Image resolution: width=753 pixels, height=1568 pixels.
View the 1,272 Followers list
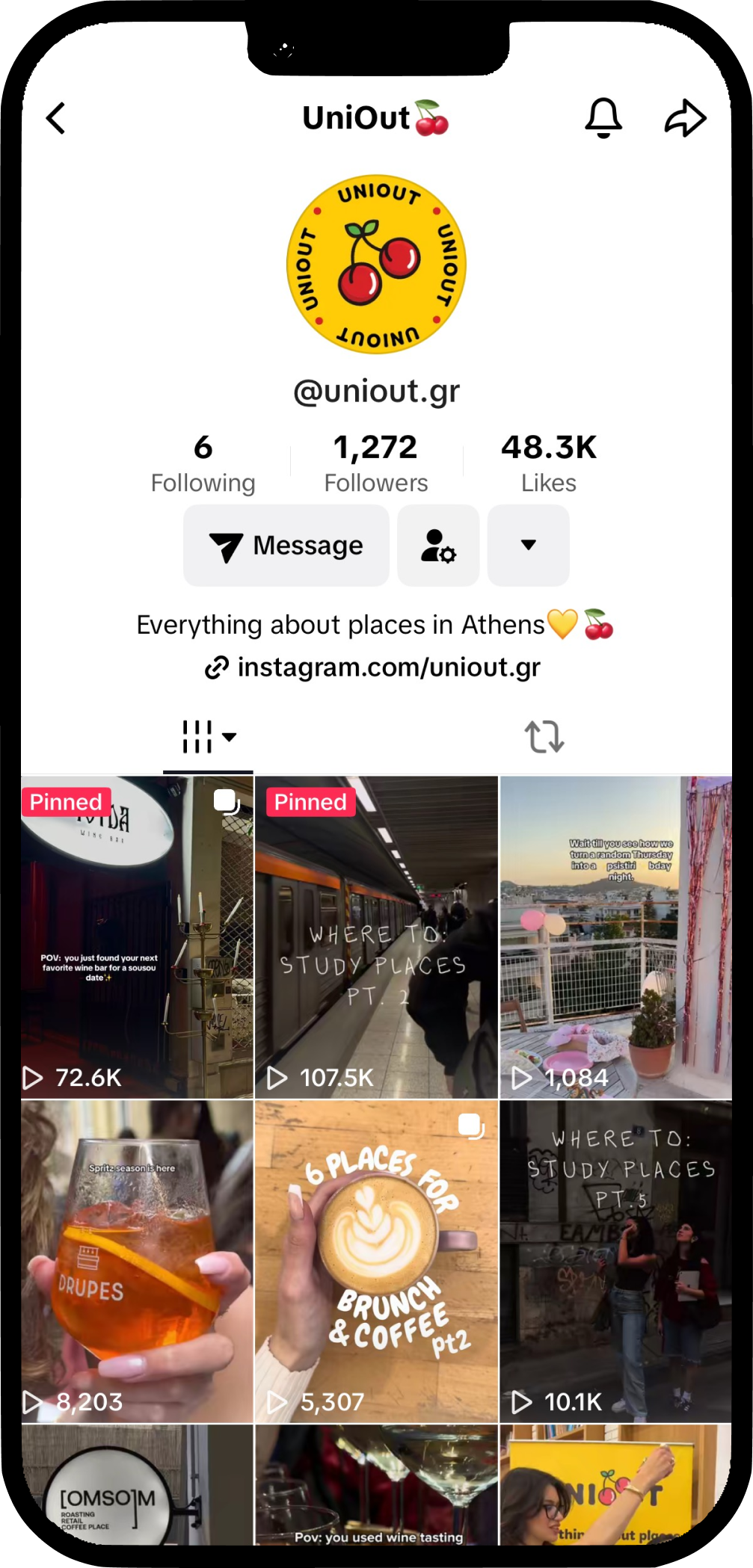pos(376,463)
